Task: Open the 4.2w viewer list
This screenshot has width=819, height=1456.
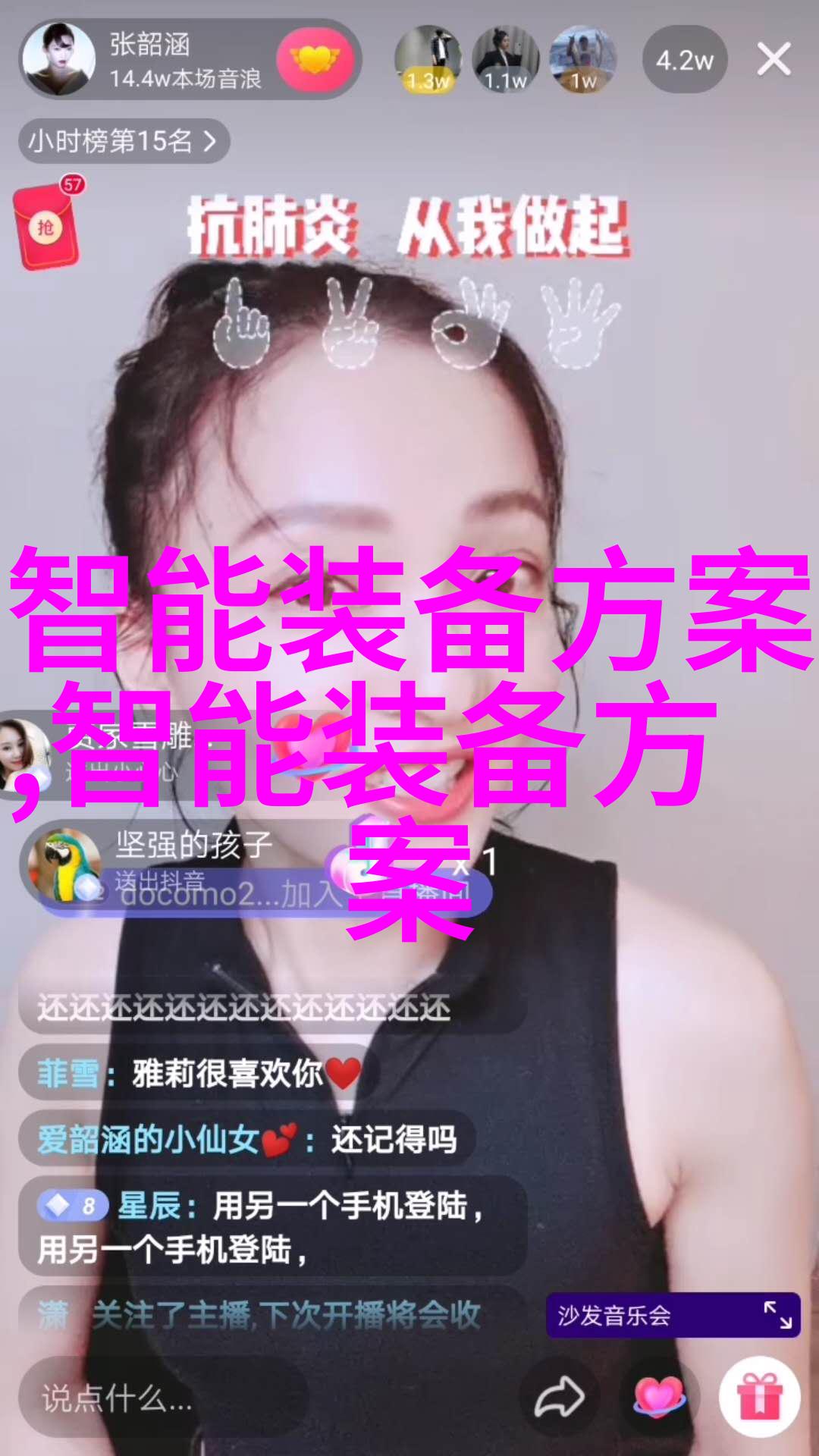Action: coord(684,60)
